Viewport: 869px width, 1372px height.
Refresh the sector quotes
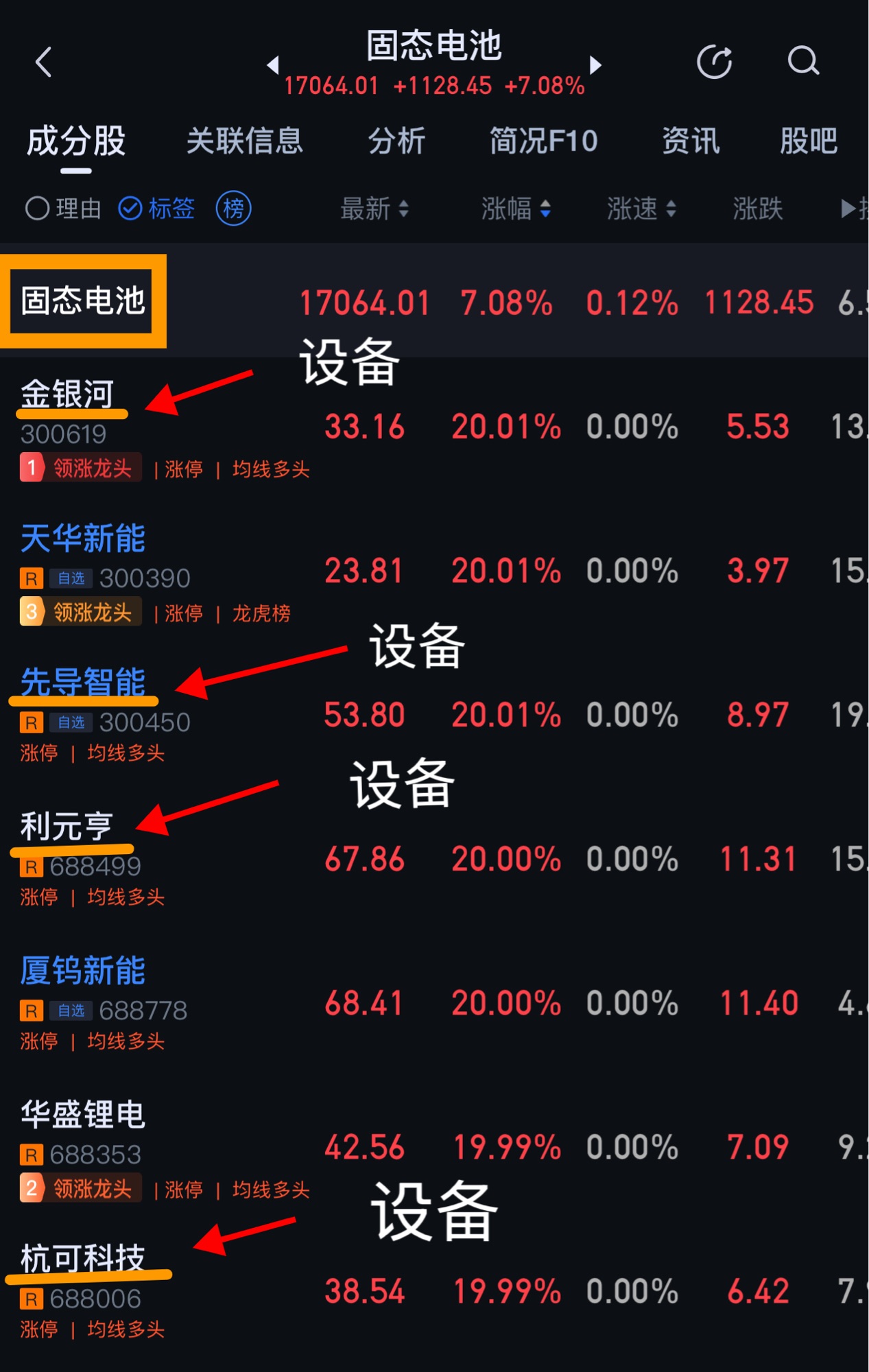click(x=714, y=62)
